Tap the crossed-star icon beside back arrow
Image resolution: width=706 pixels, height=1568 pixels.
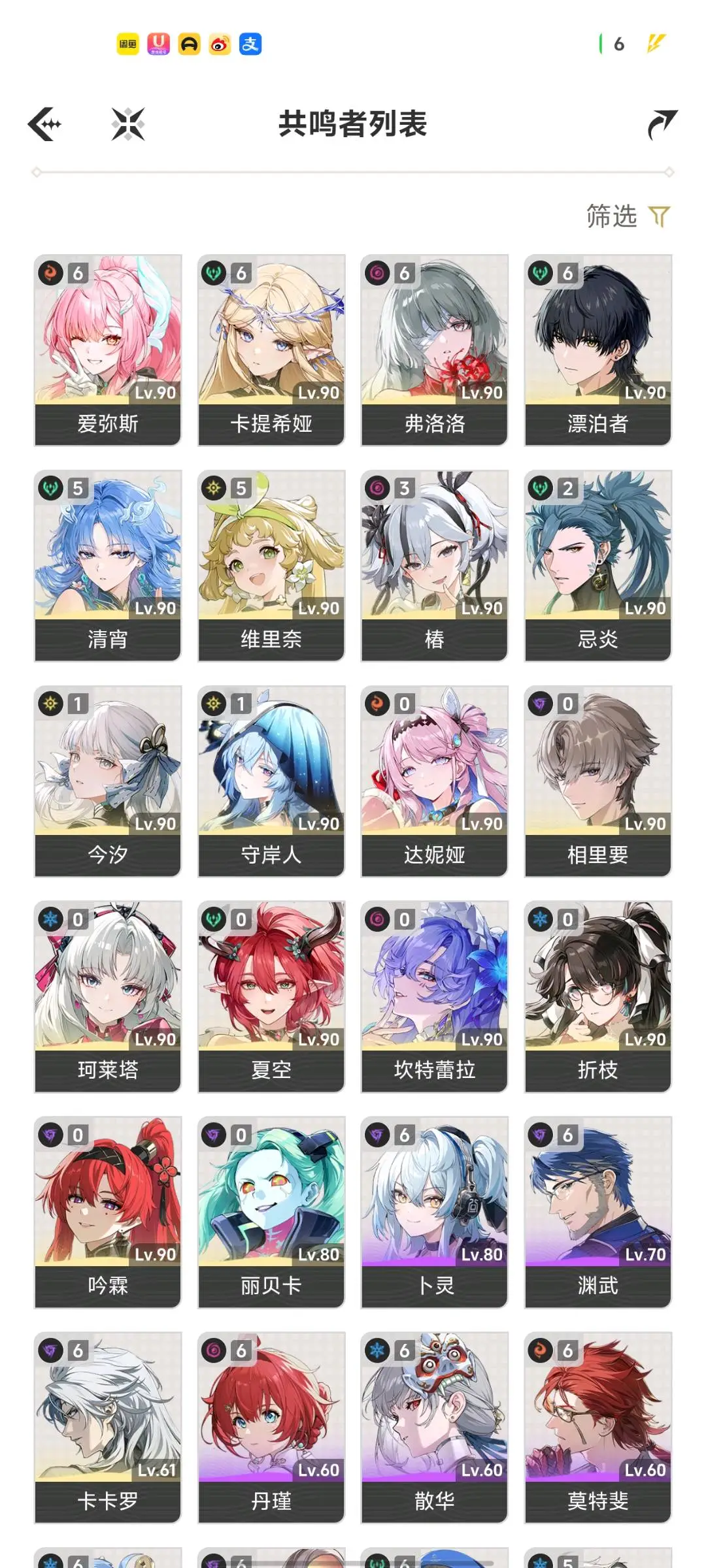(x=127, y=124)
